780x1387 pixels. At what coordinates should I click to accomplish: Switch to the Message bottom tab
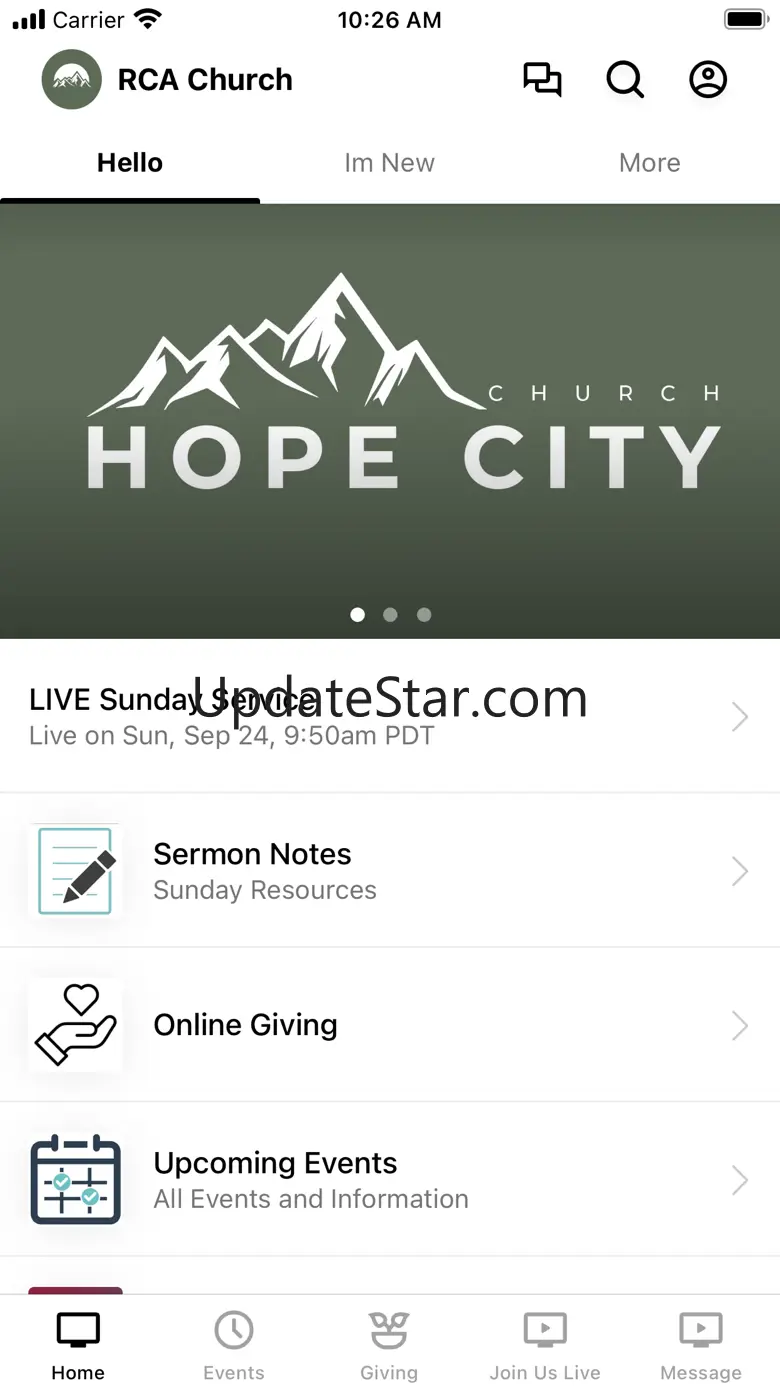point(701,1343)
